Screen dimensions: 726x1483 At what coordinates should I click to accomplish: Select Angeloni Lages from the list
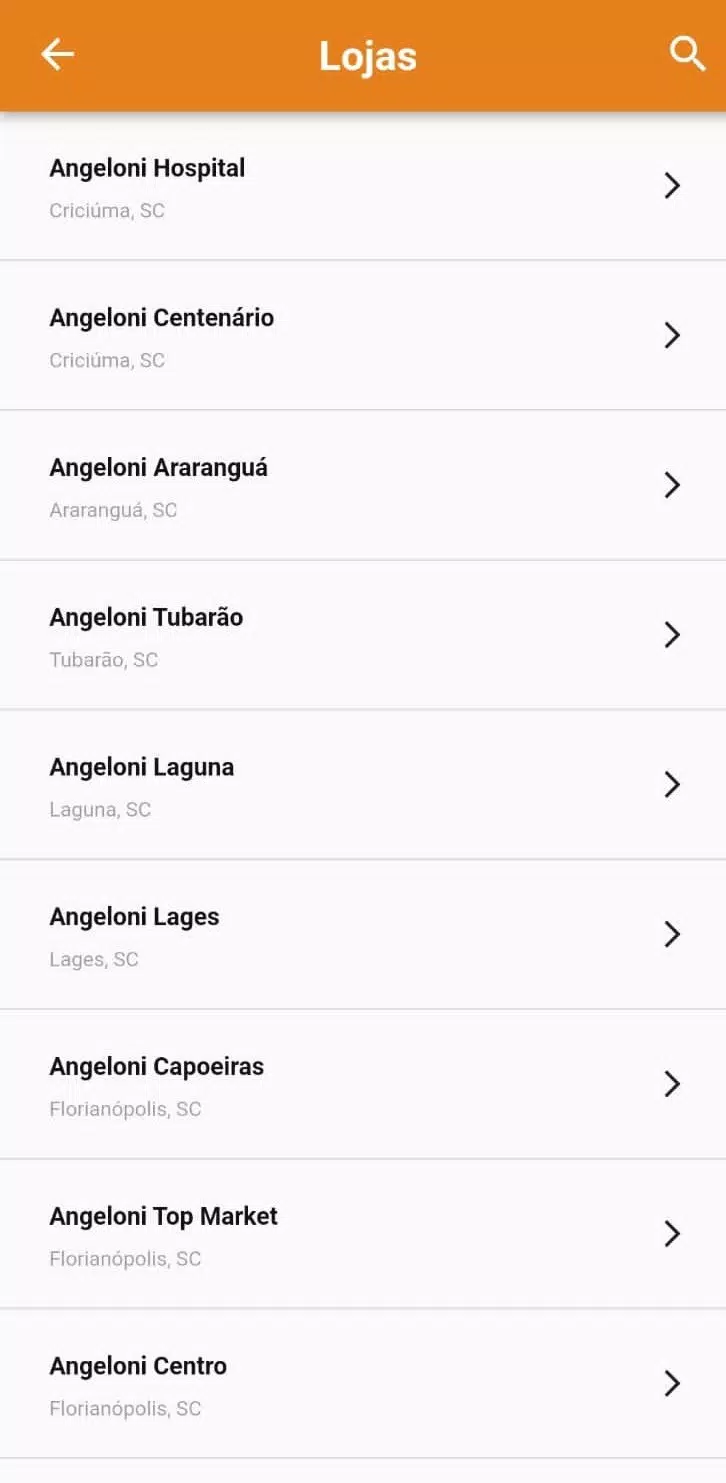coord(363,935)
